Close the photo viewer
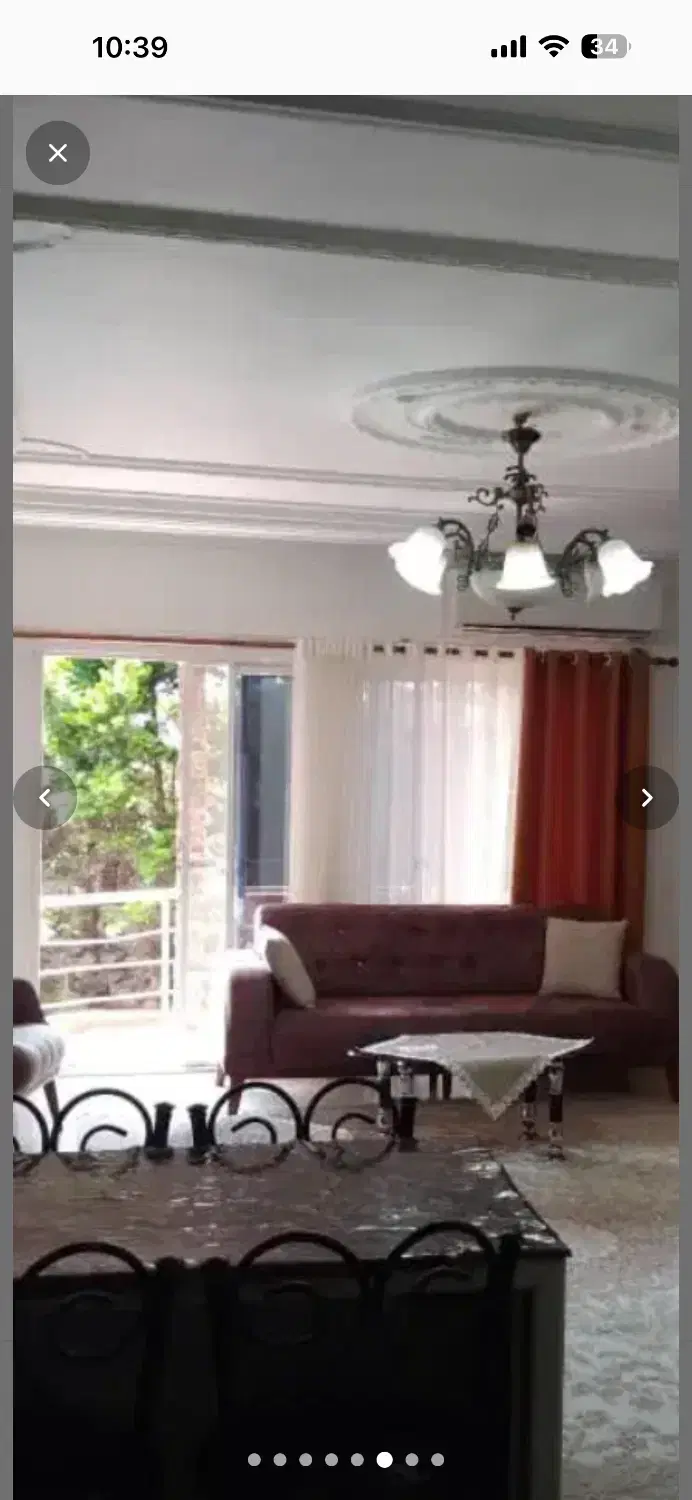The width and height of the screenshot is (692, 1500). (58, 153)
